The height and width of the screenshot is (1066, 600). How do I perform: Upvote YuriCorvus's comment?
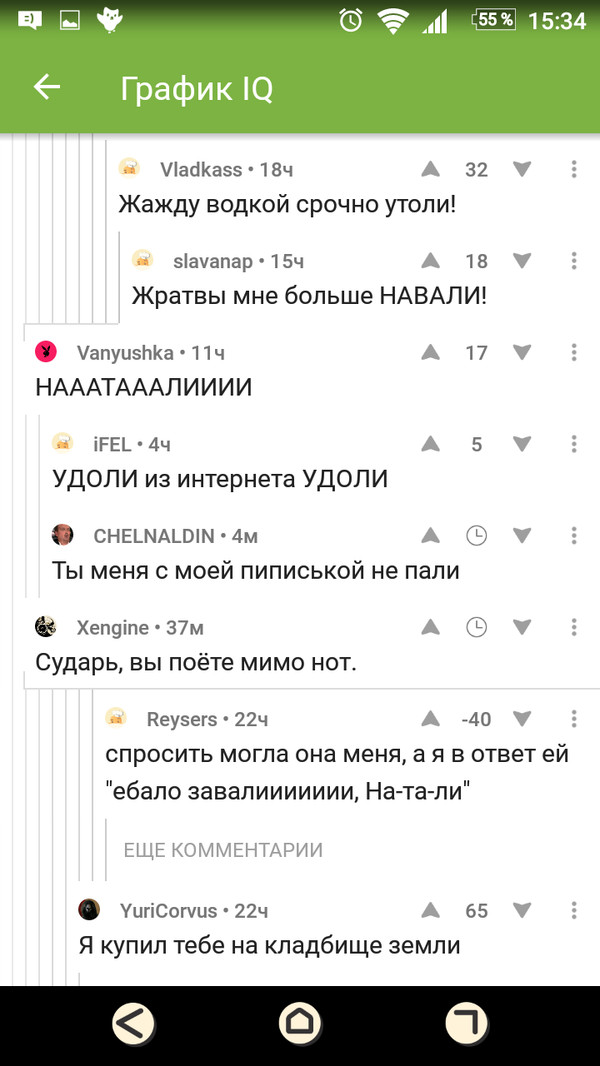click(x=430, y=910)
